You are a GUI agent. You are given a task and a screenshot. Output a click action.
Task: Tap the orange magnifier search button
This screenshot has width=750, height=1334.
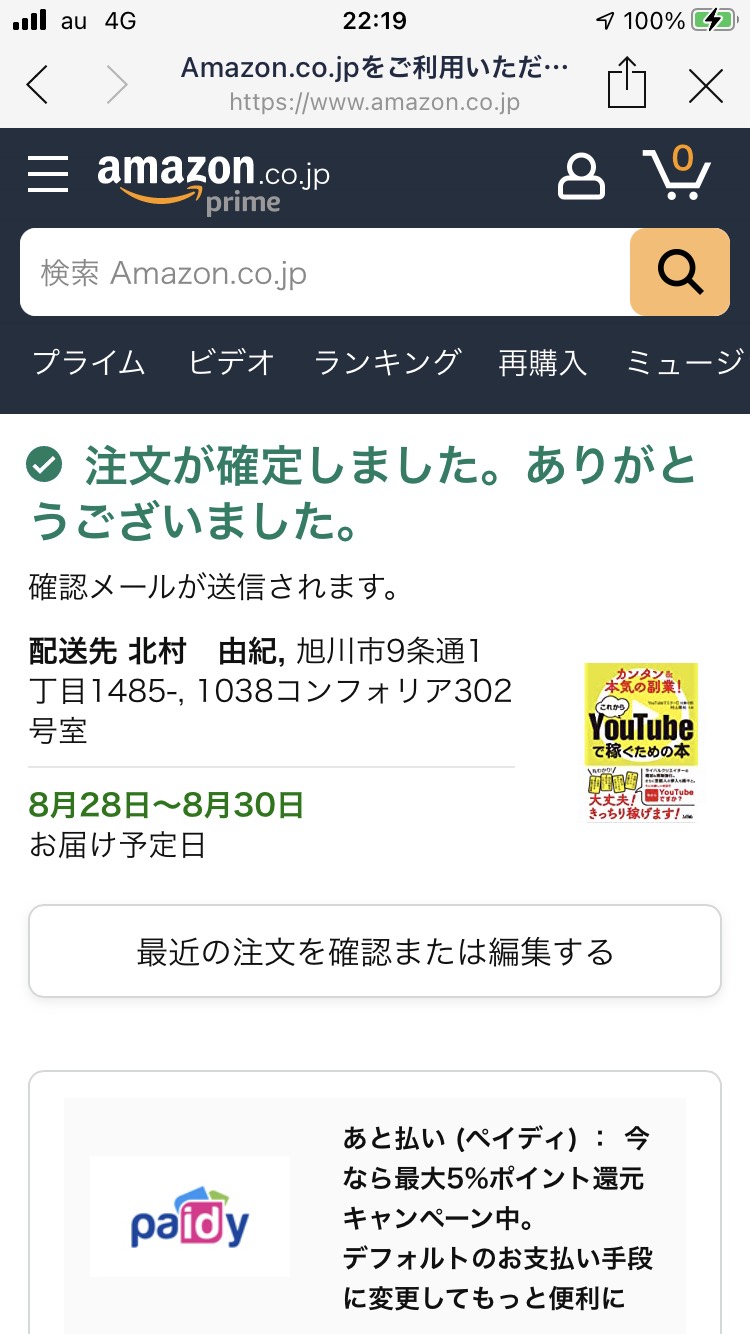680,272
